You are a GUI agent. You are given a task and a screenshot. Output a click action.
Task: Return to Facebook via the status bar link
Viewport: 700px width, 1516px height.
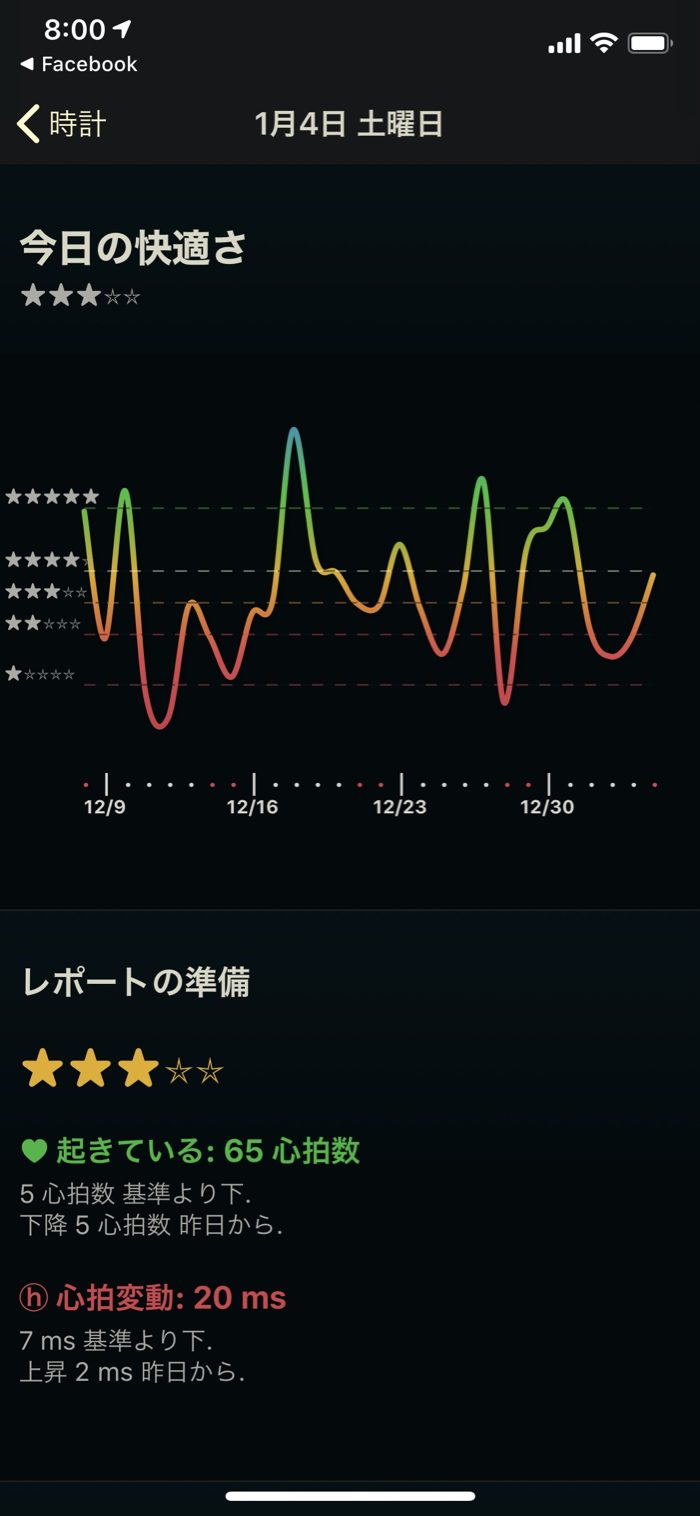click(79, 65)
